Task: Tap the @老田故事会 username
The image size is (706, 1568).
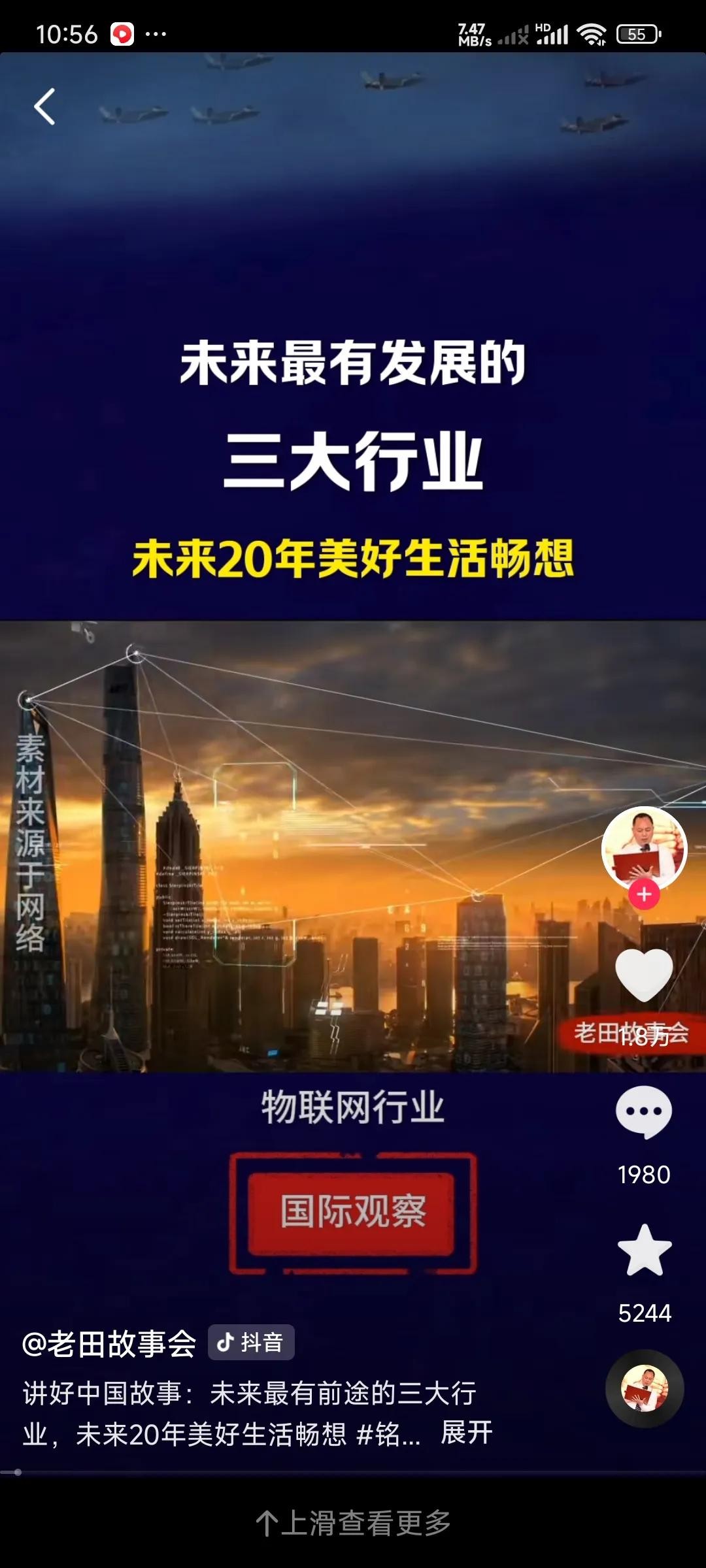Action: (x=109, y=1343)
